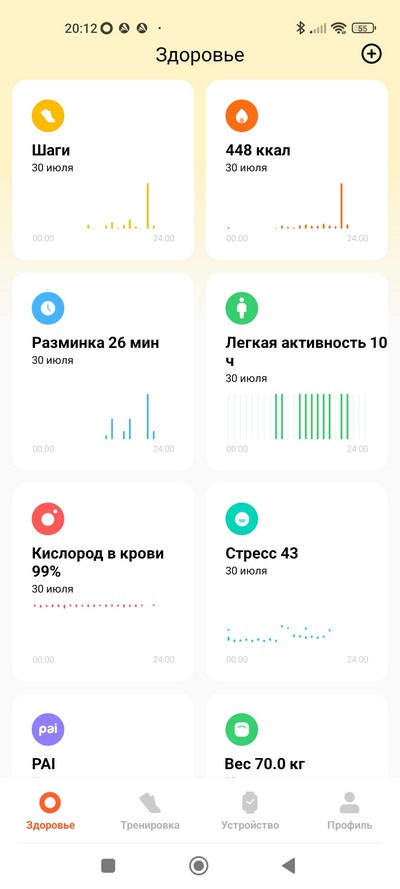Tap the system back button
This screenshot has height=889, width=400.
[289, 865]
